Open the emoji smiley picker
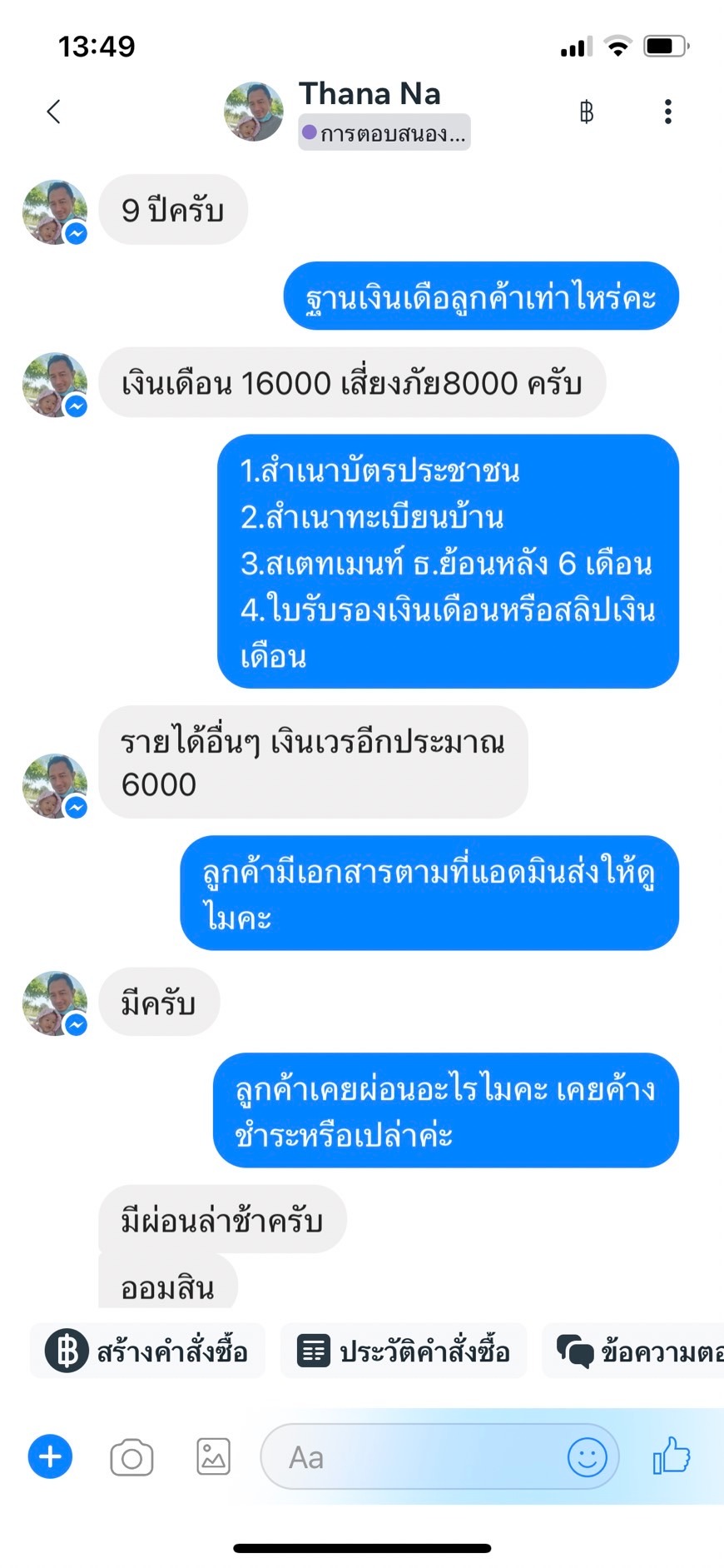This screenshot has height=1568, width=724. point(587,1457)
